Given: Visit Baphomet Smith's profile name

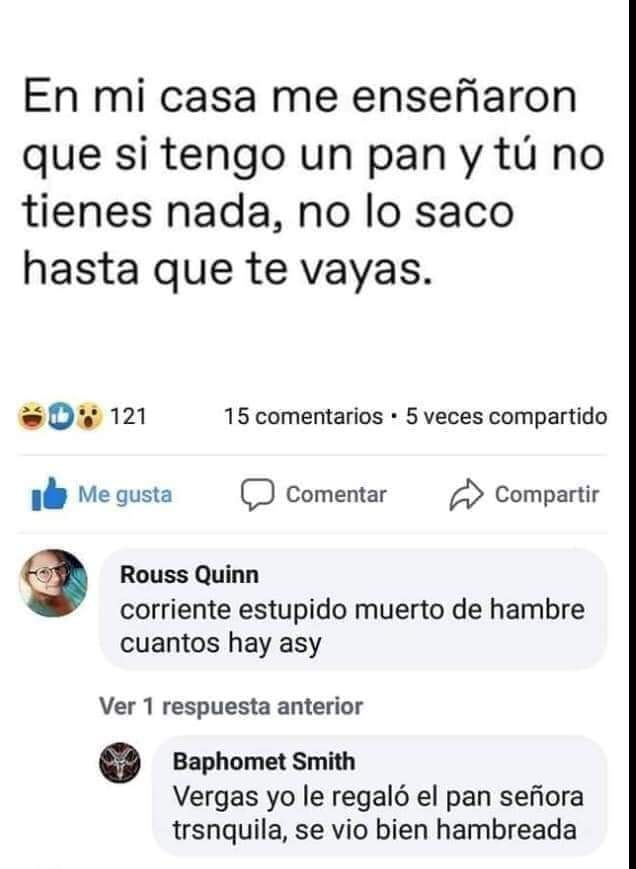Looking at the screenshot, I should 264,762.
